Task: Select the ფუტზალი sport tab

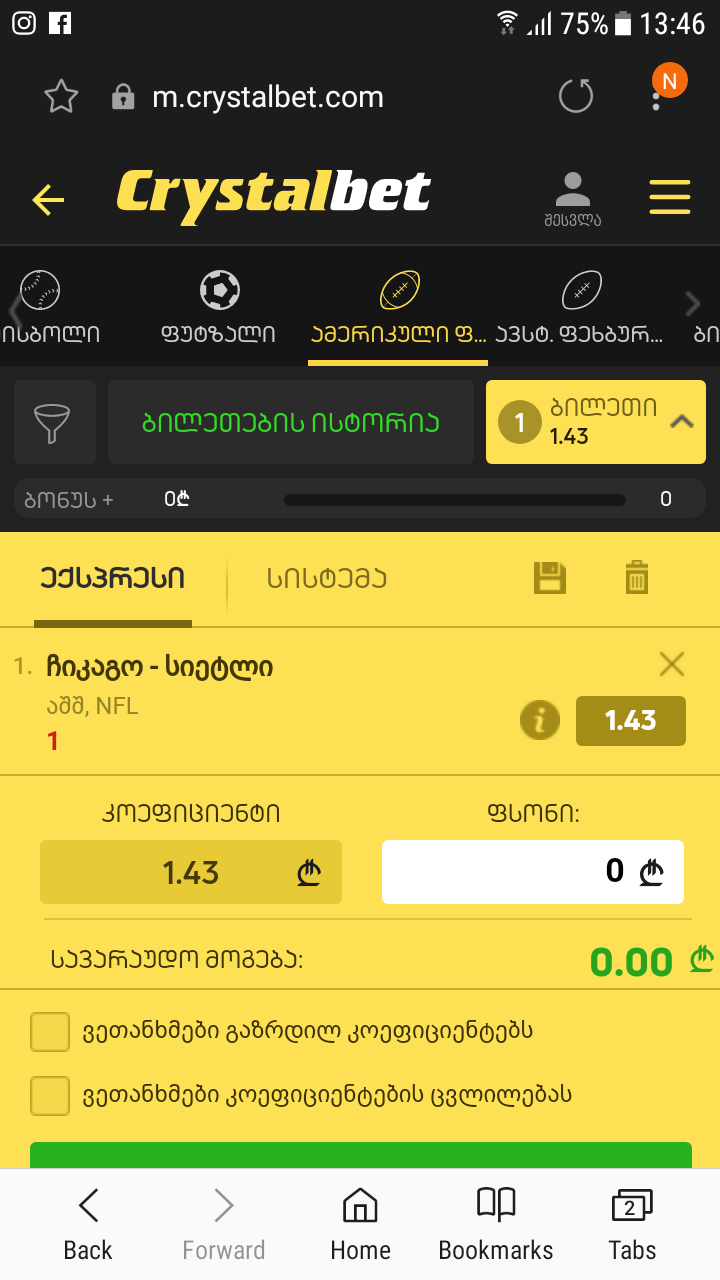Action: 218,305
